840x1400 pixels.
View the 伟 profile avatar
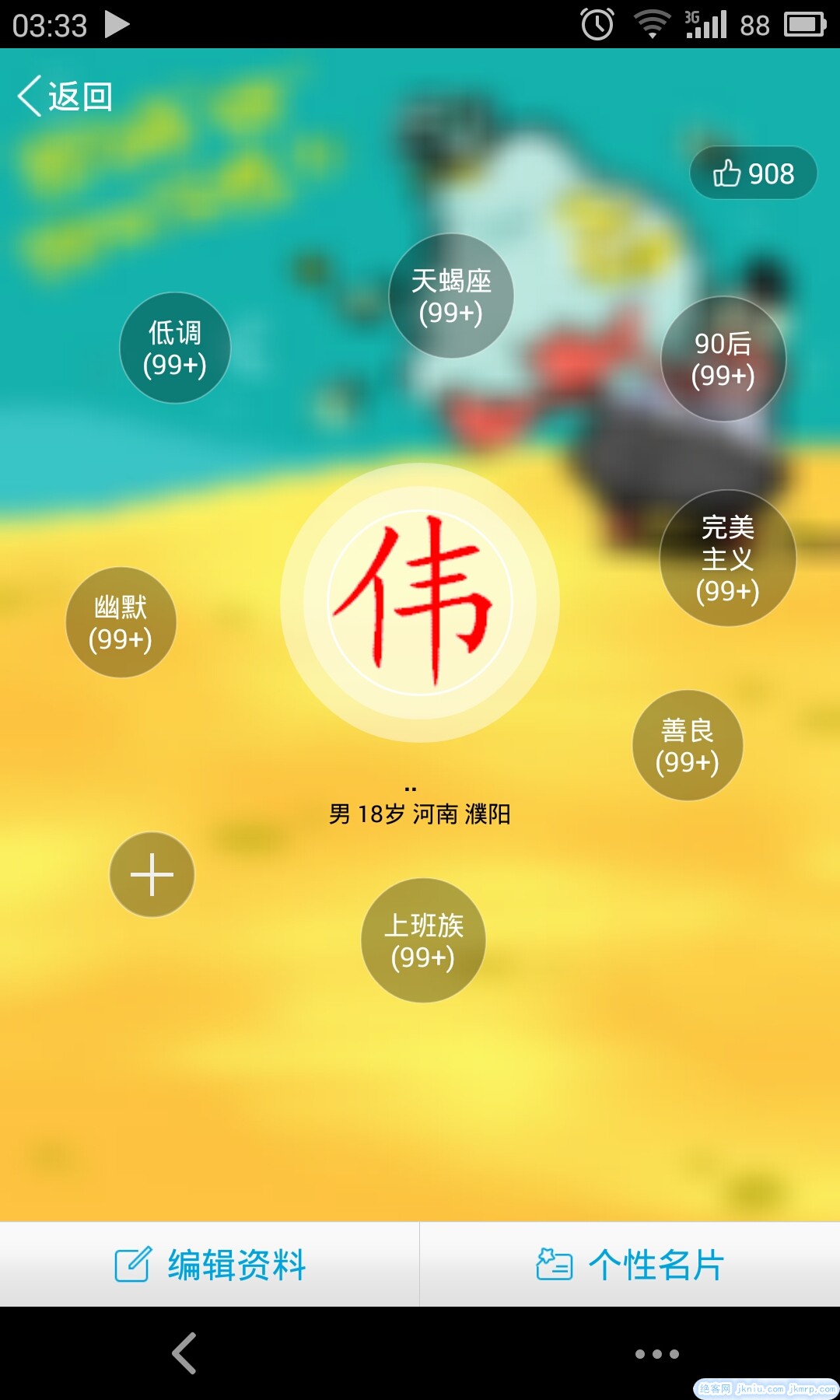pos(420,603)
